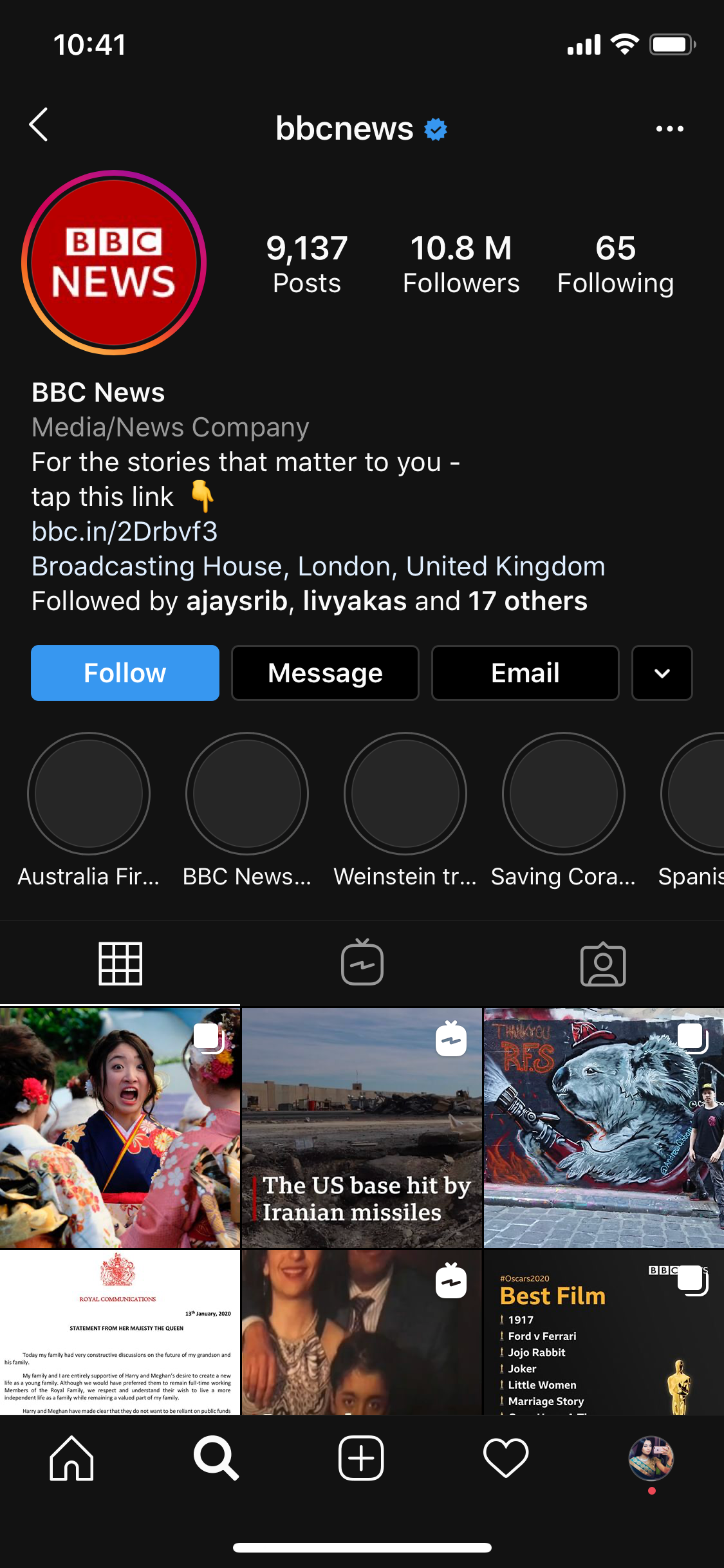Viewport: 724px width, 1568px height.
Task: Open Broadcasting House location link
Action: click(319, 566)
